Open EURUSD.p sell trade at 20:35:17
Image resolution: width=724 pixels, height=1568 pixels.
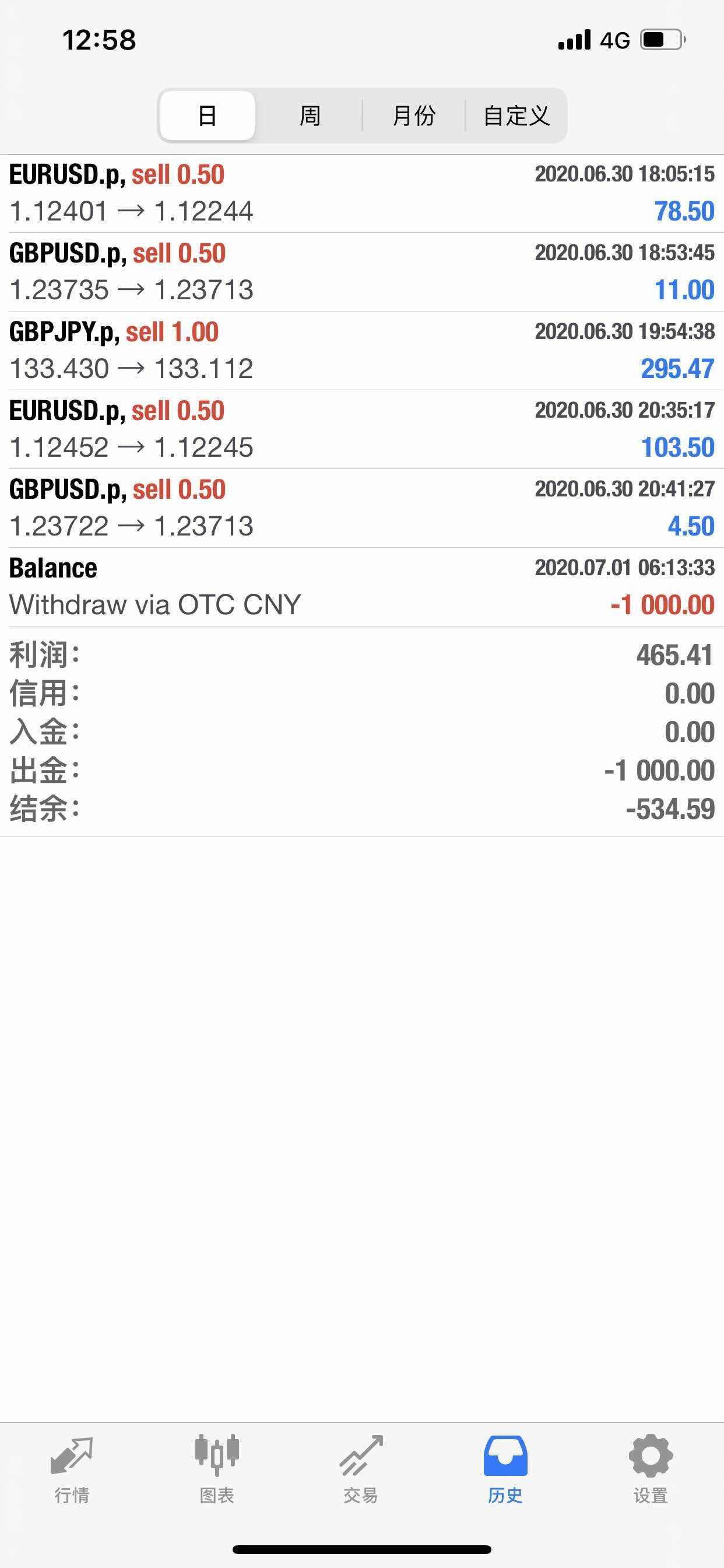(362, 429)
